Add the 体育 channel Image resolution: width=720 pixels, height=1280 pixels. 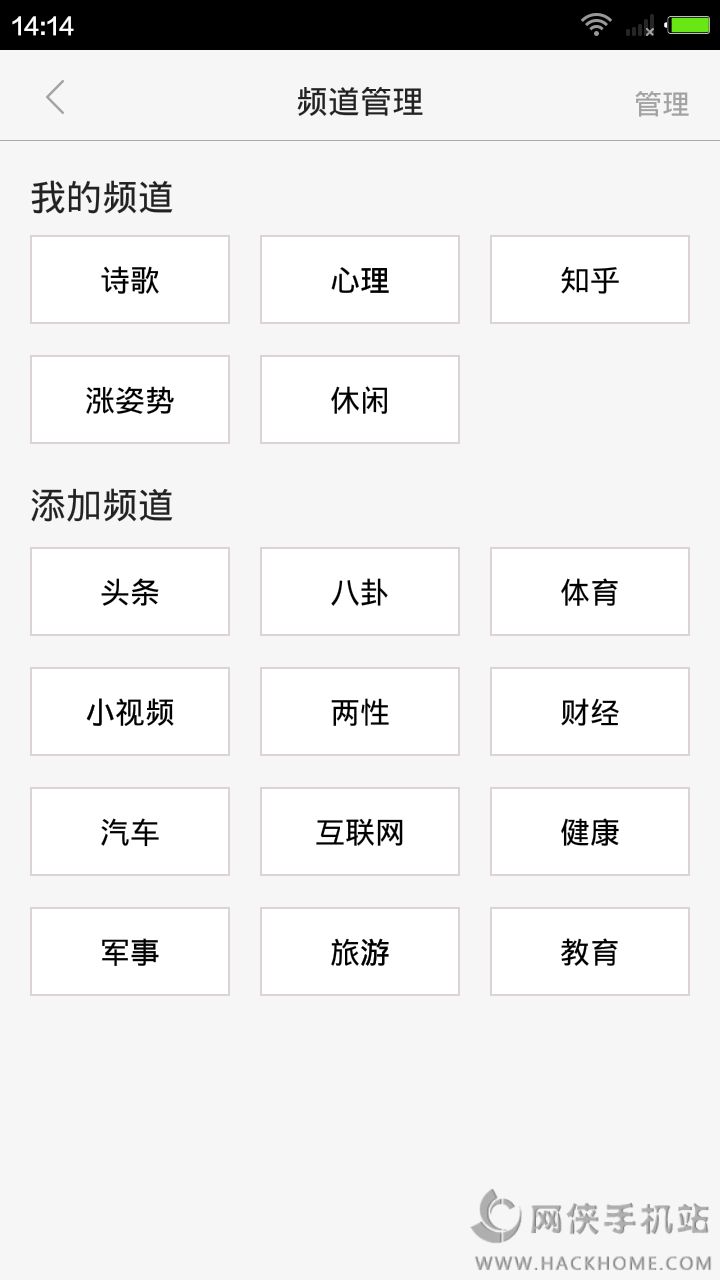590,592
